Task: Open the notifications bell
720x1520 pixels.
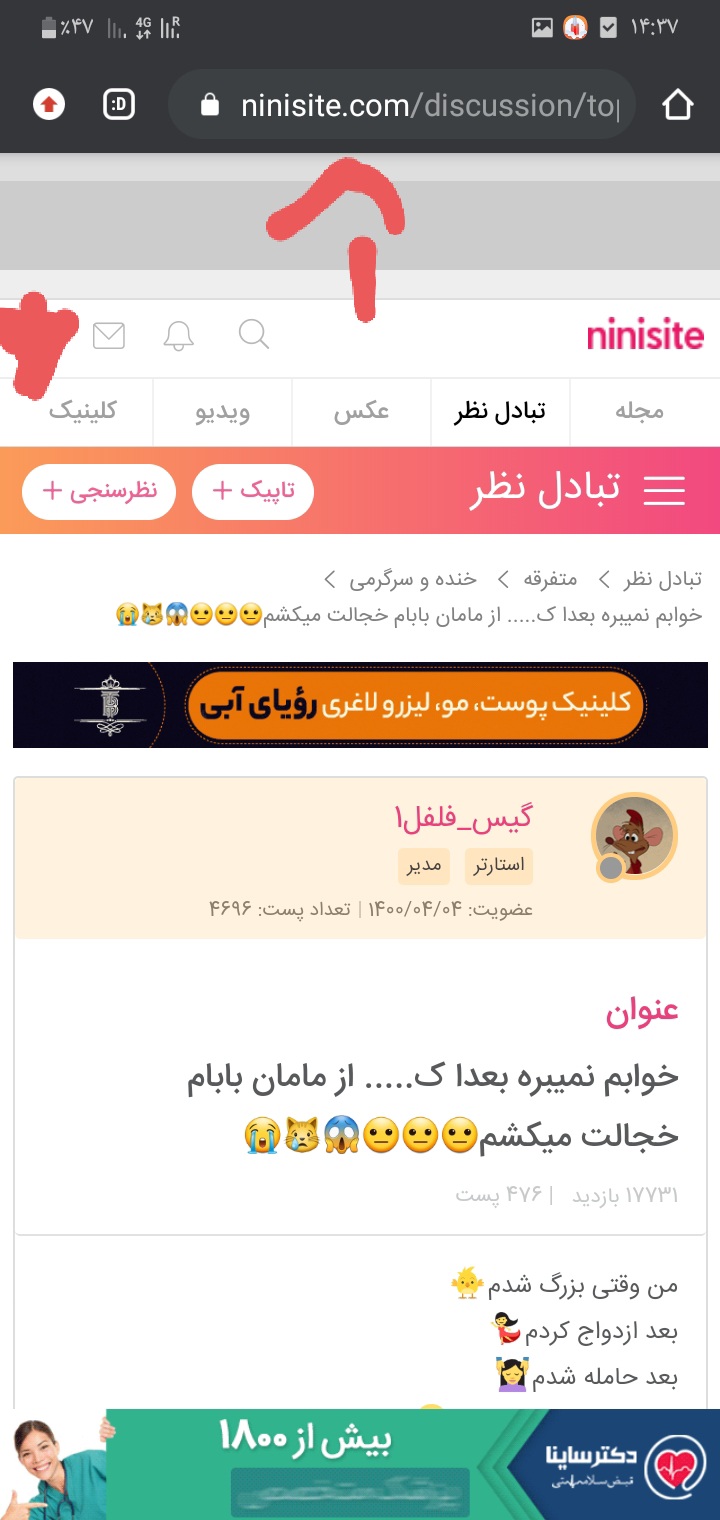Action: (x=178, y=336)
